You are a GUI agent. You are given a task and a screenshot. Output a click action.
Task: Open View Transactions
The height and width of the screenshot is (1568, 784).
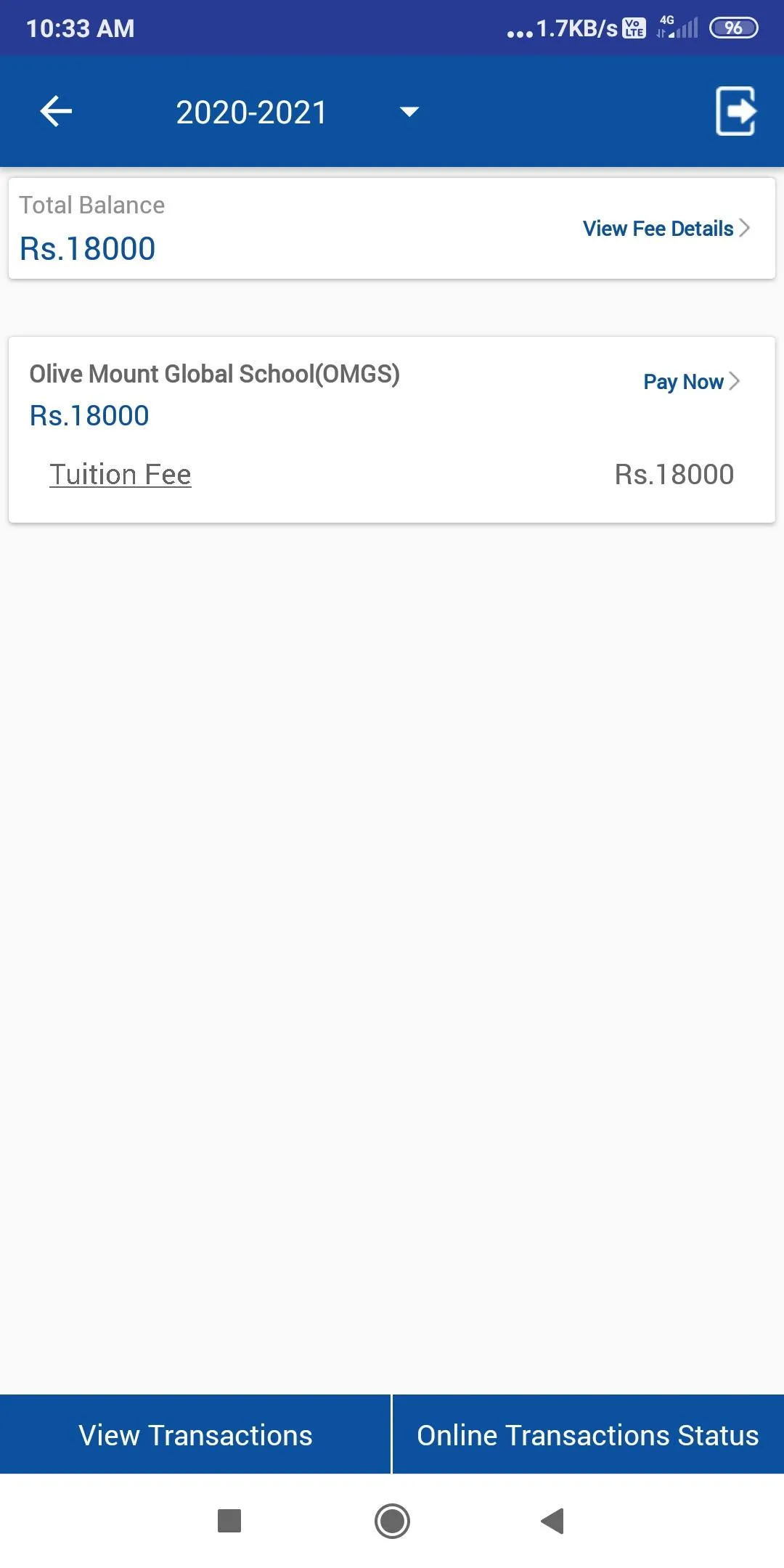coord(195,1435)
